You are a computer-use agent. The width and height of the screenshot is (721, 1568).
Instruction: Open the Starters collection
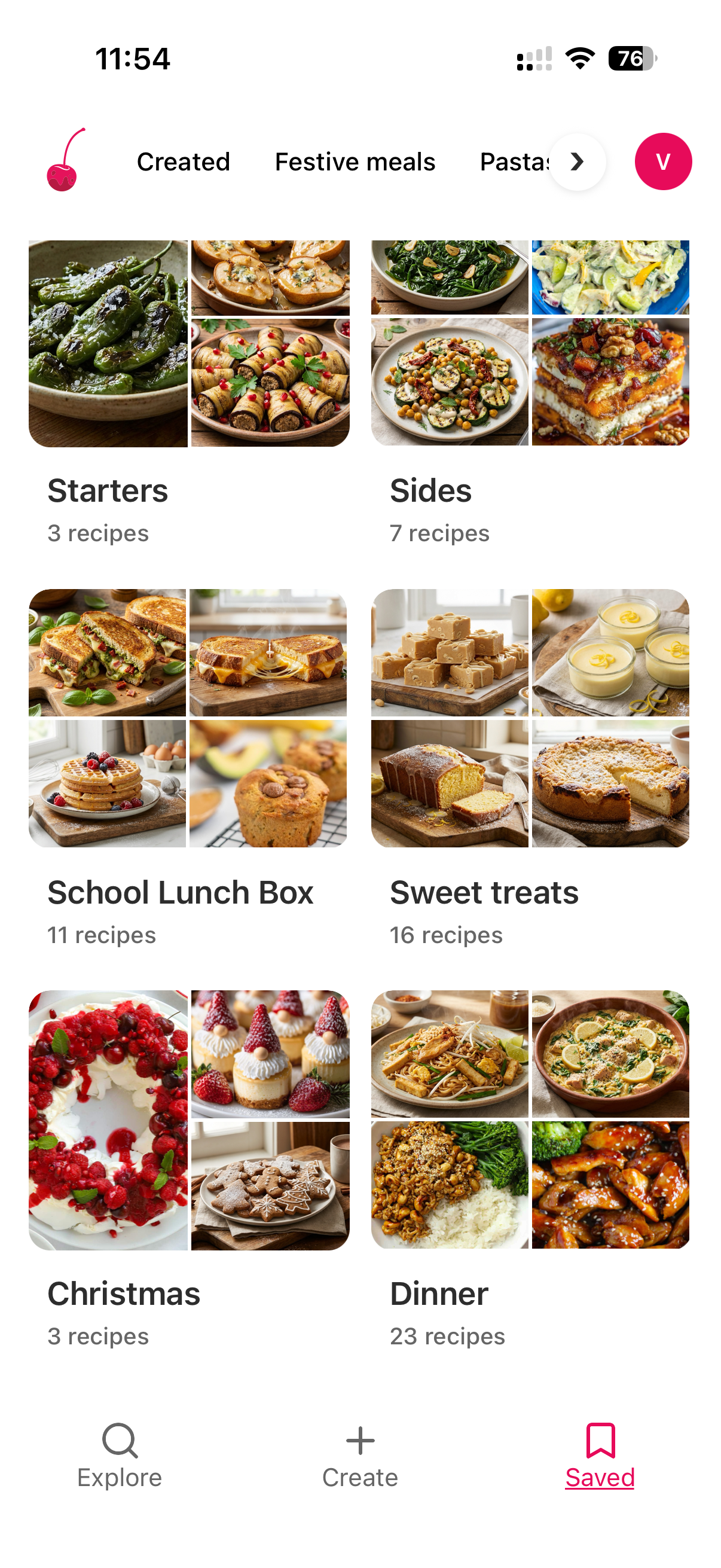190,344
